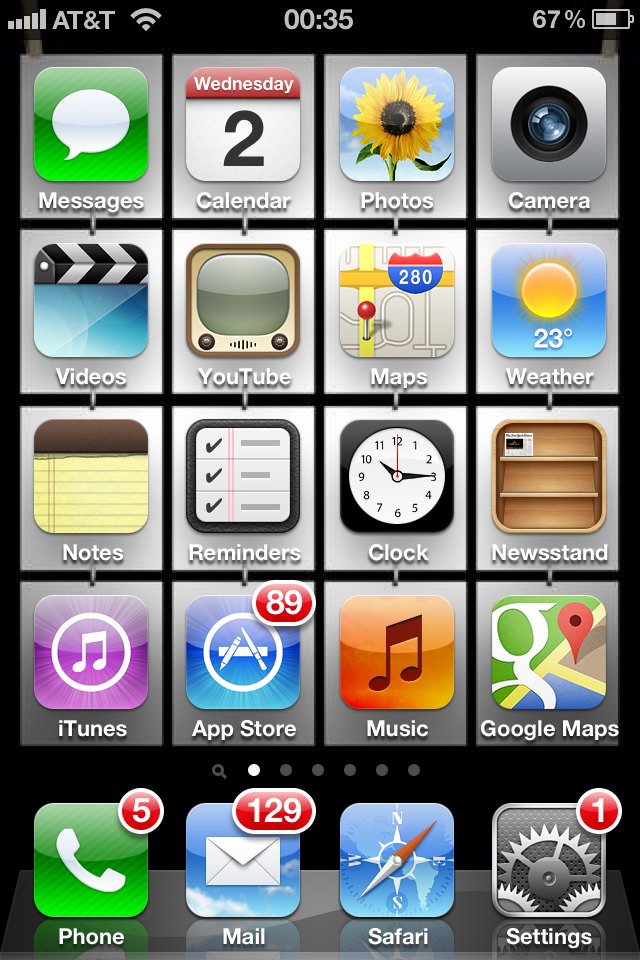Launch the iTunes app
Screen dimensions: 640x960
coord(91,652)
